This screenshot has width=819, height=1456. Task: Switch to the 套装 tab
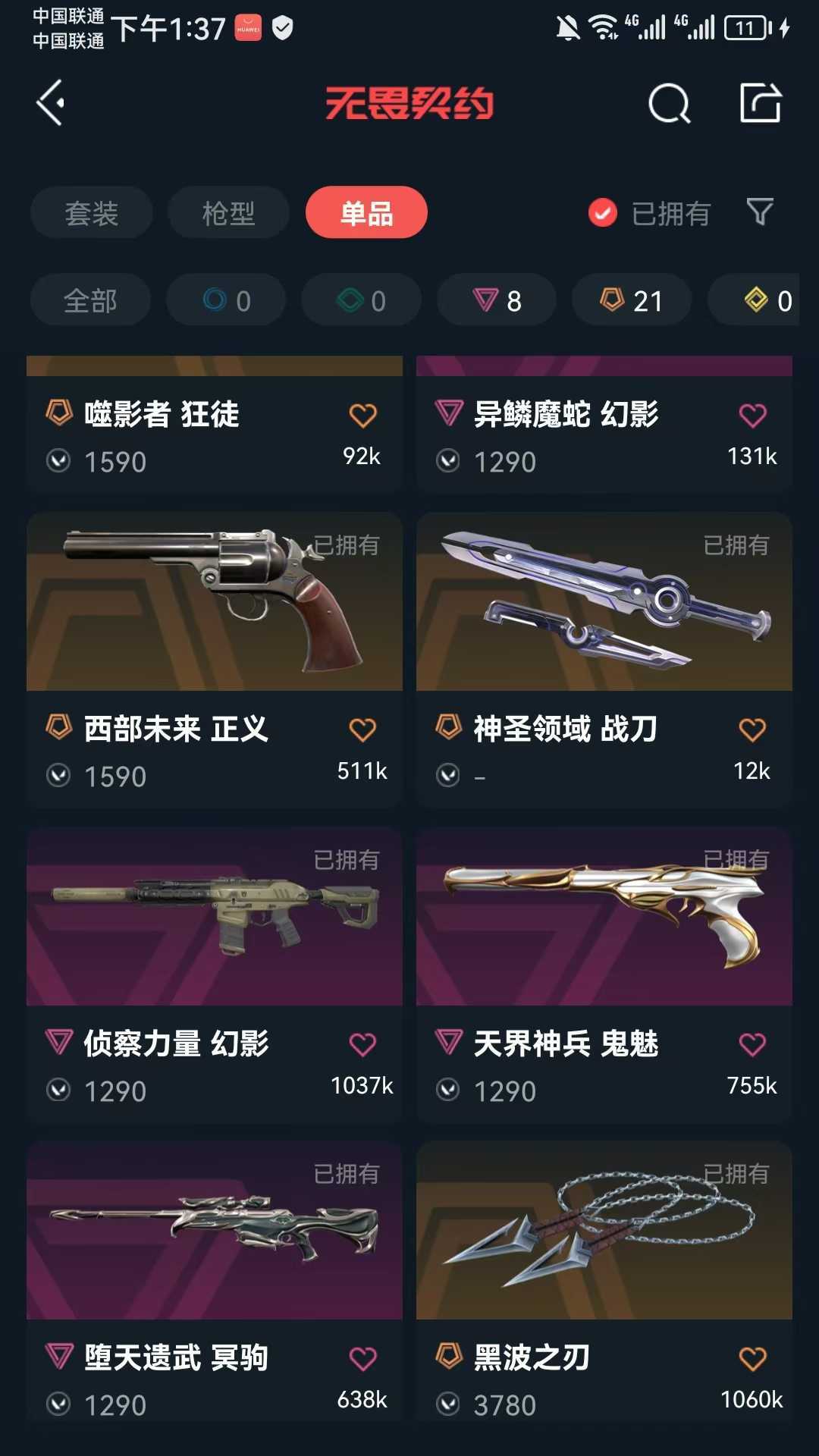click(92, 212)
